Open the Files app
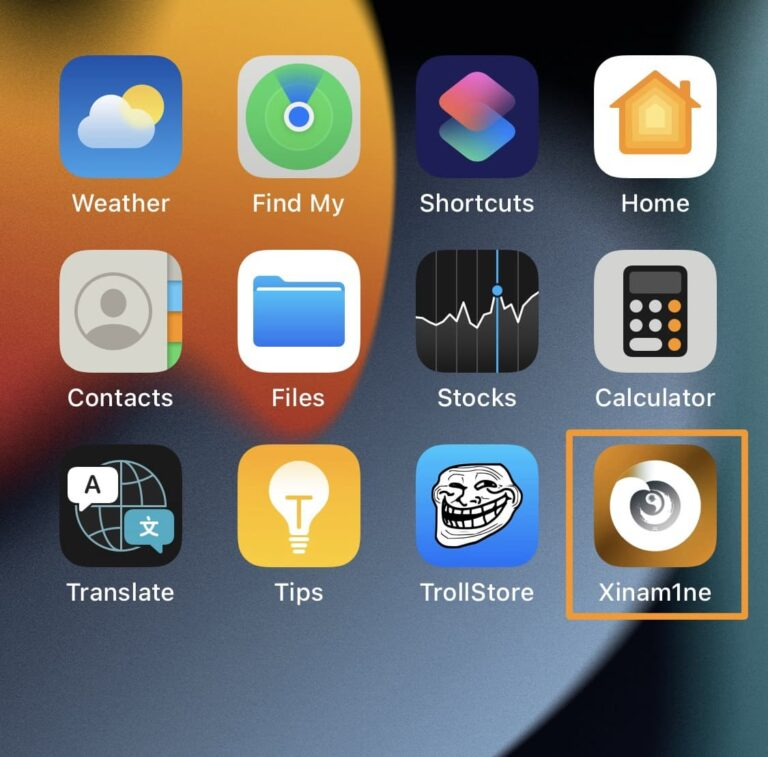 point(298,311)
